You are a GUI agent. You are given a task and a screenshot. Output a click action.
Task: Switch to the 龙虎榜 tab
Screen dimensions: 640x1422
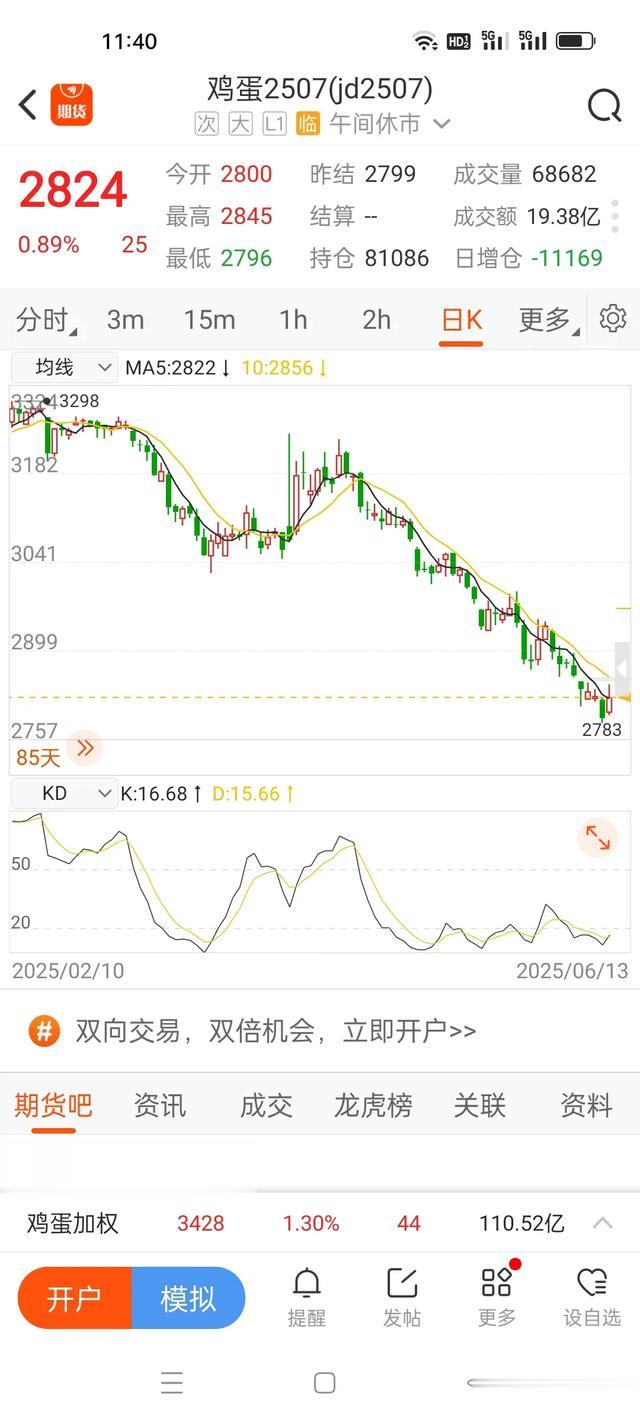click(x=373, y=1105)
